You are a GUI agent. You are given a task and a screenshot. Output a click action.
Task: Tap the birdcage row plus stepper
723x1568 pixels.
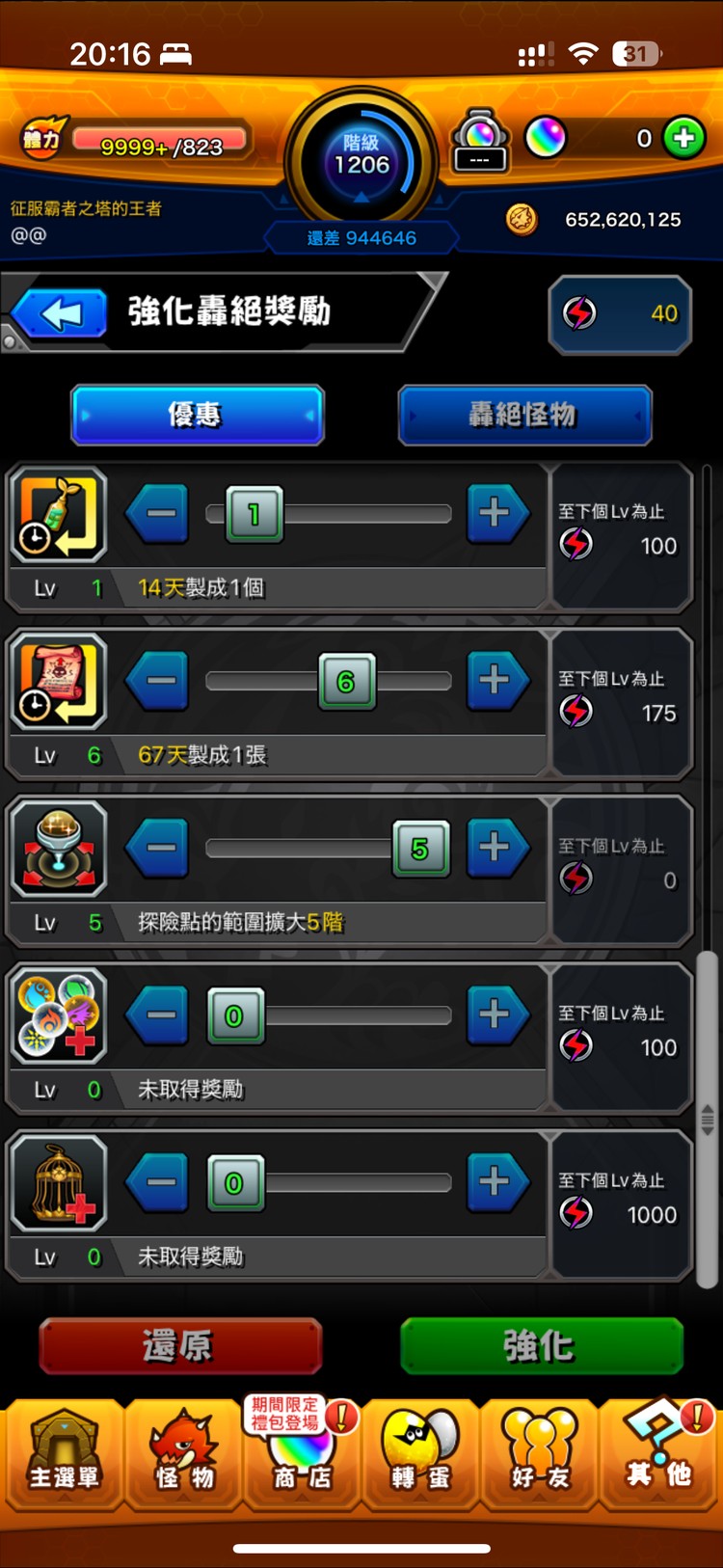496,1181
